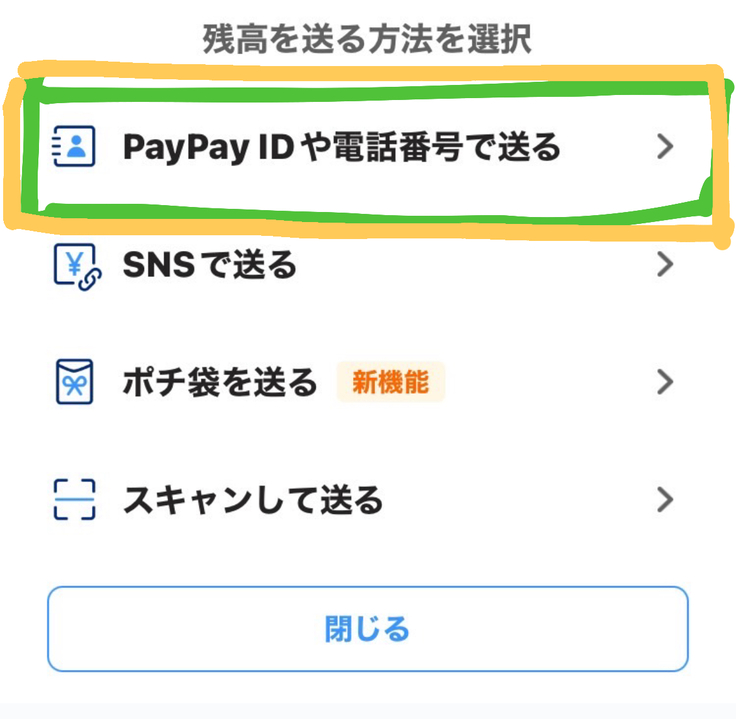This screenshot has width=736, height=719.
Task: Open SNSで送る option
Action: pyautogui.click(x=210, y=266)
